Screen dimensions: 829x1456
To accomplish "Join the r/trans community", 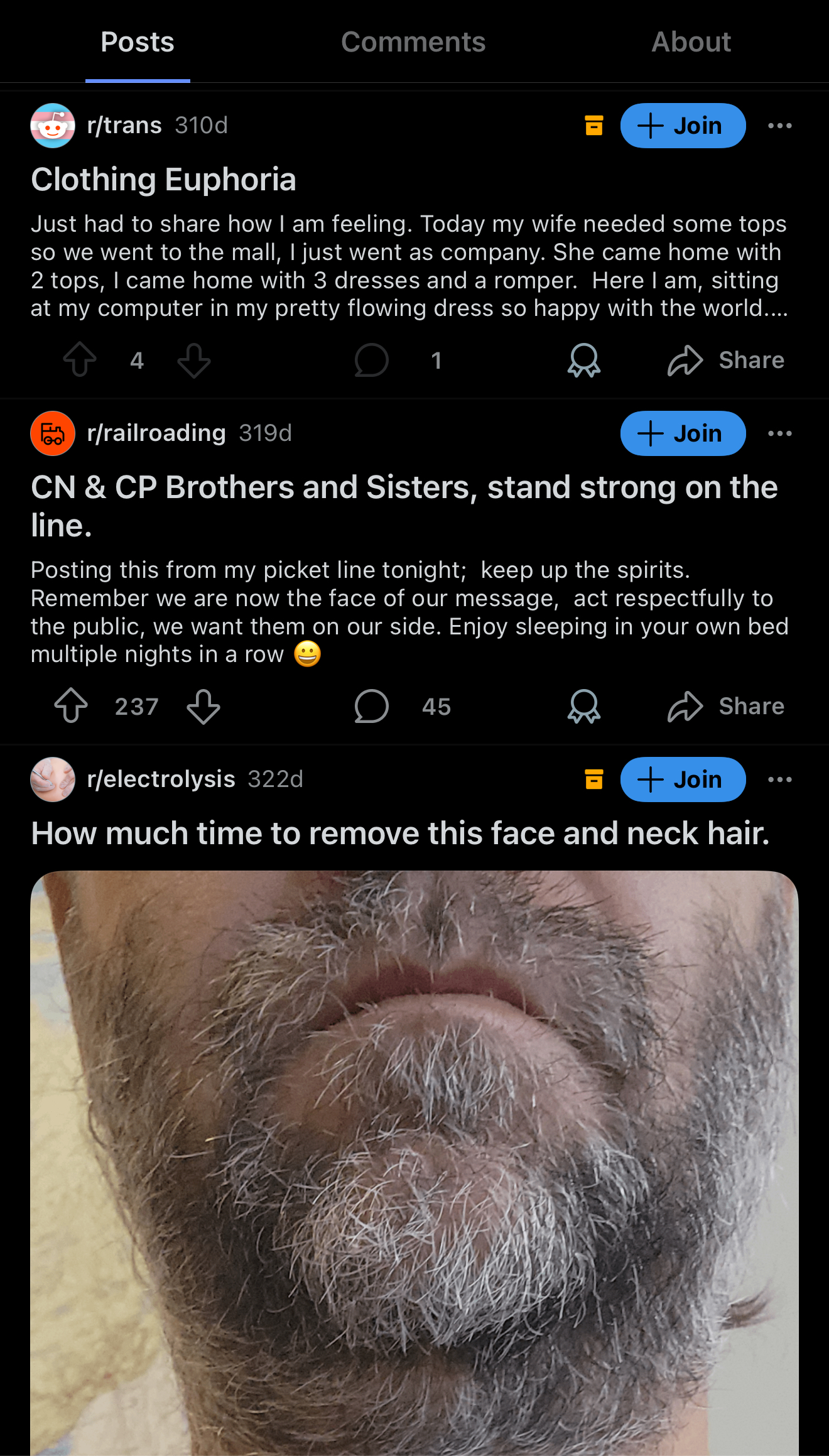I will click(x=683, y=126).
